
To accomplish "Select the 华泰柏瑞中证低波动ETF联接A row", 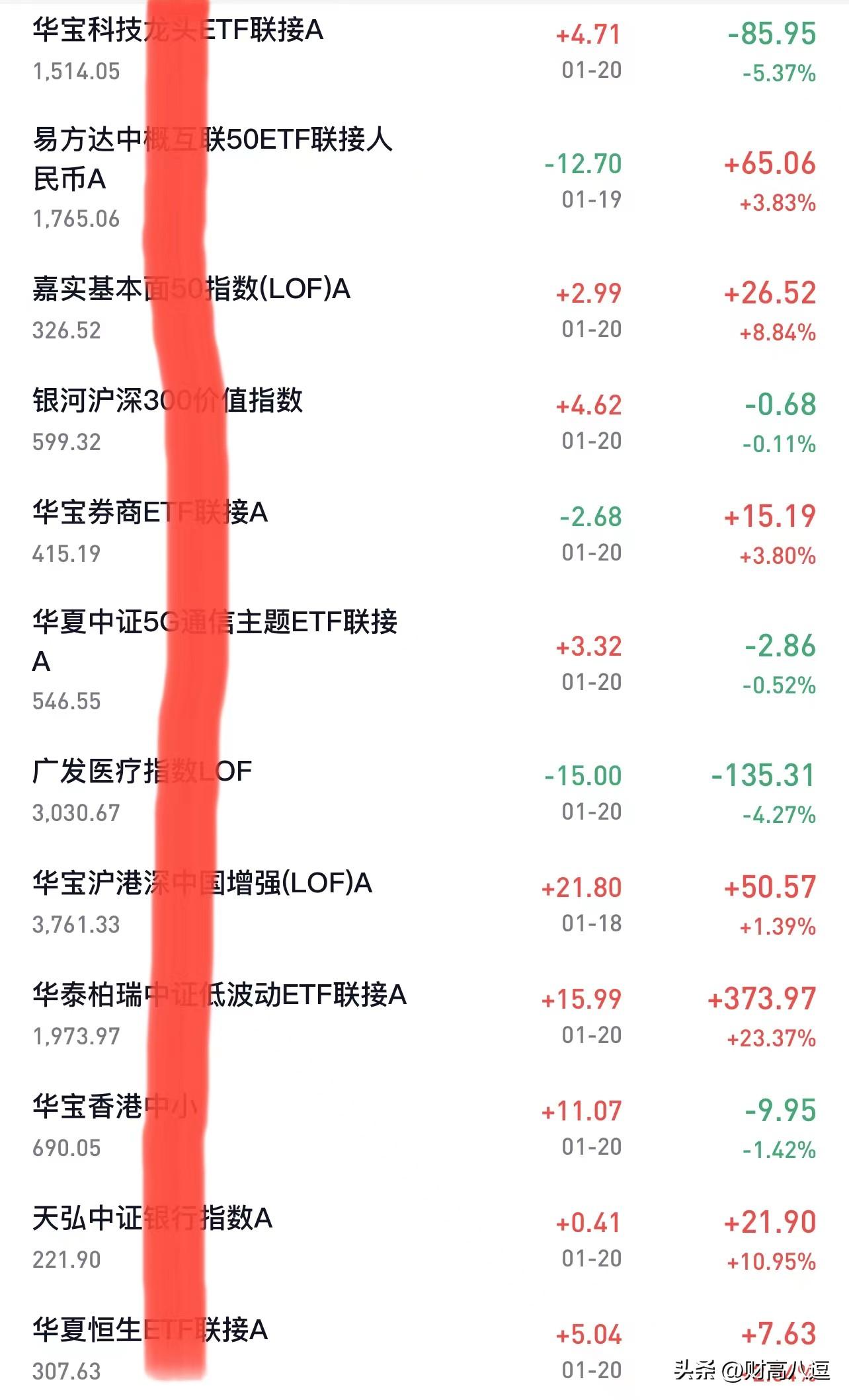I will coord(425,1015).
